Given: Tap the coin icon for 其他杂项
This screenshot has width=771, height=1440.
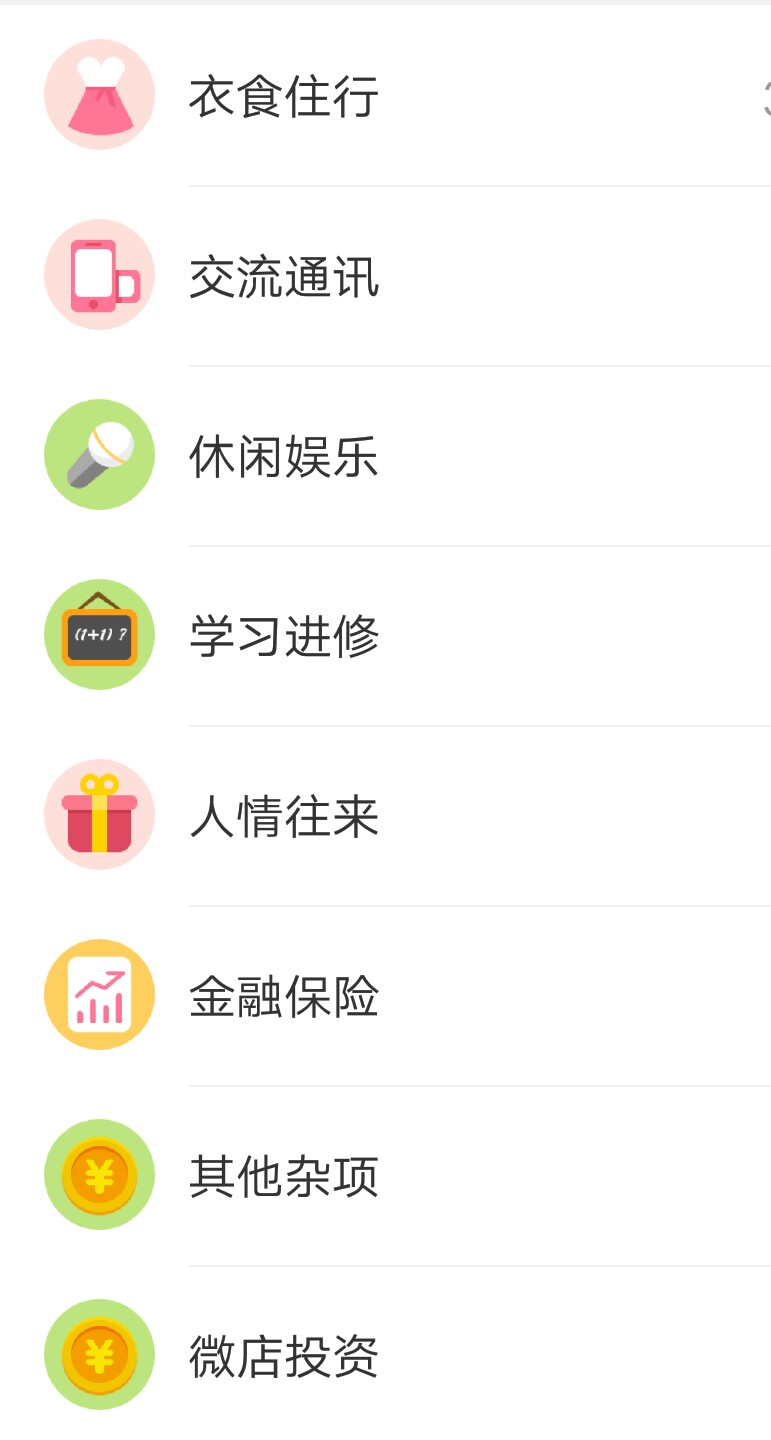Looking at the screenshot, I should [99, 1175].
